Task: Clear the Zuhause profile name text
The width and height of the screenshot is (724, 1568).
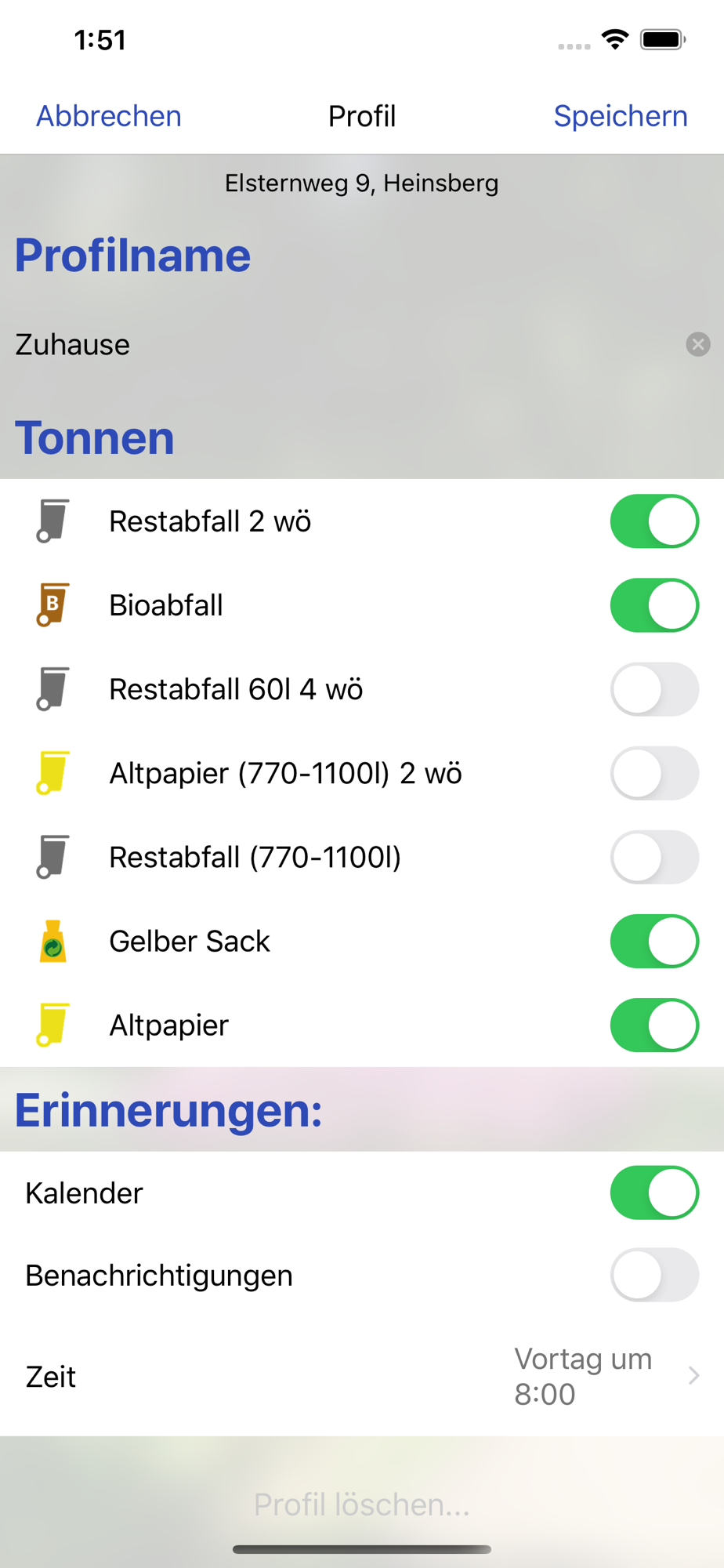Action: (x=698, y=344)
